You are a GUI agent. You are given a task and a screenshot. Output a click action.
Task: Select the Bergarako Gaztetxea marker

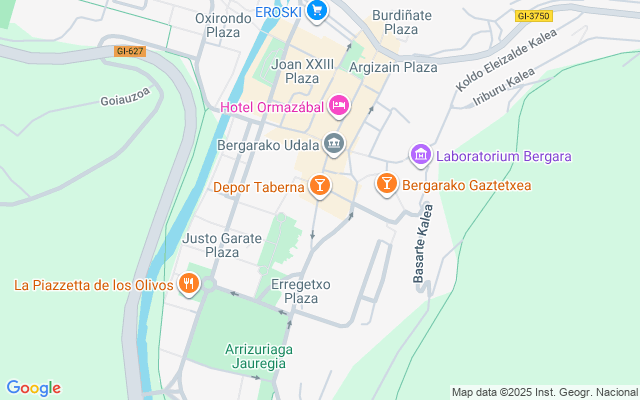pyautogui.click(x=385, y=184)
